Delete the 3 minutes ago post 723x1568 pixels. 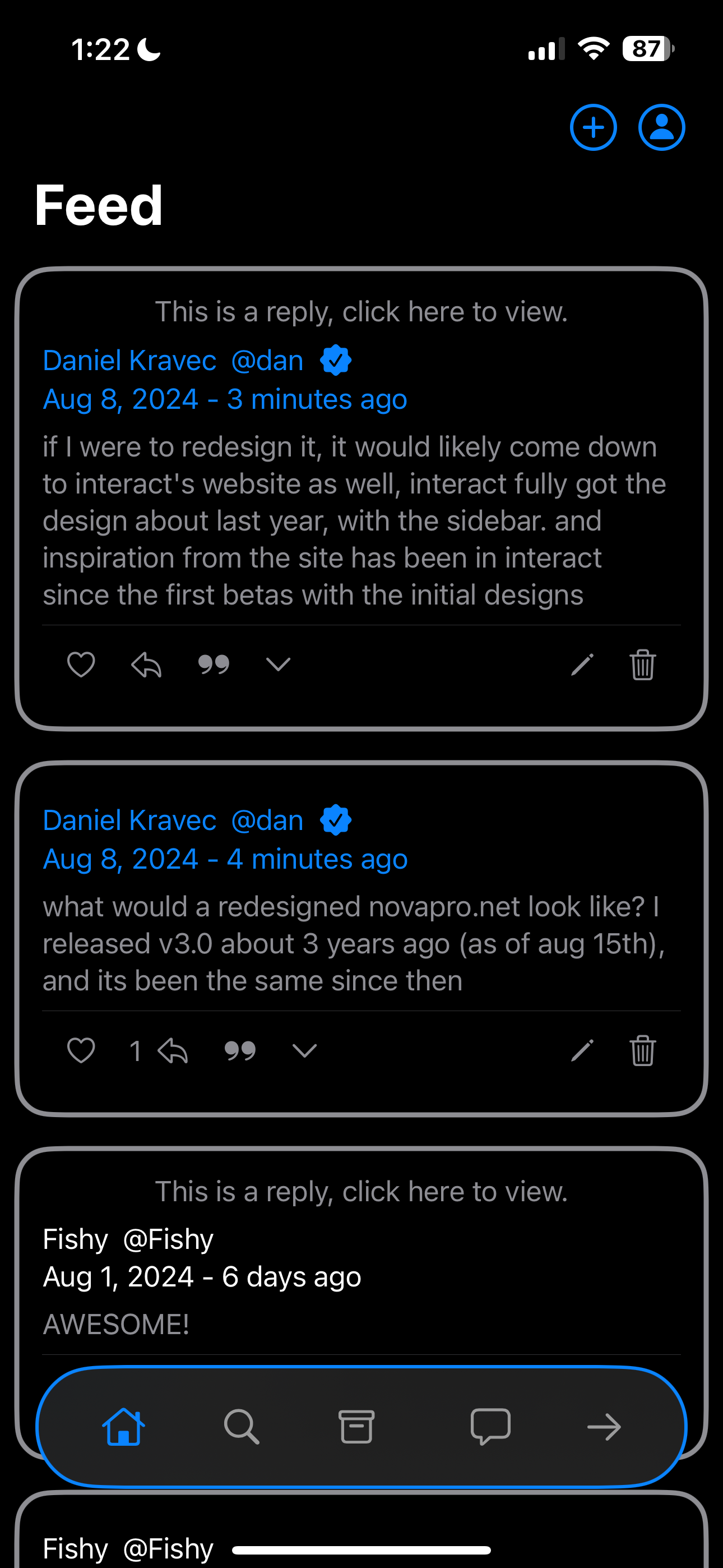click(643, 664)
